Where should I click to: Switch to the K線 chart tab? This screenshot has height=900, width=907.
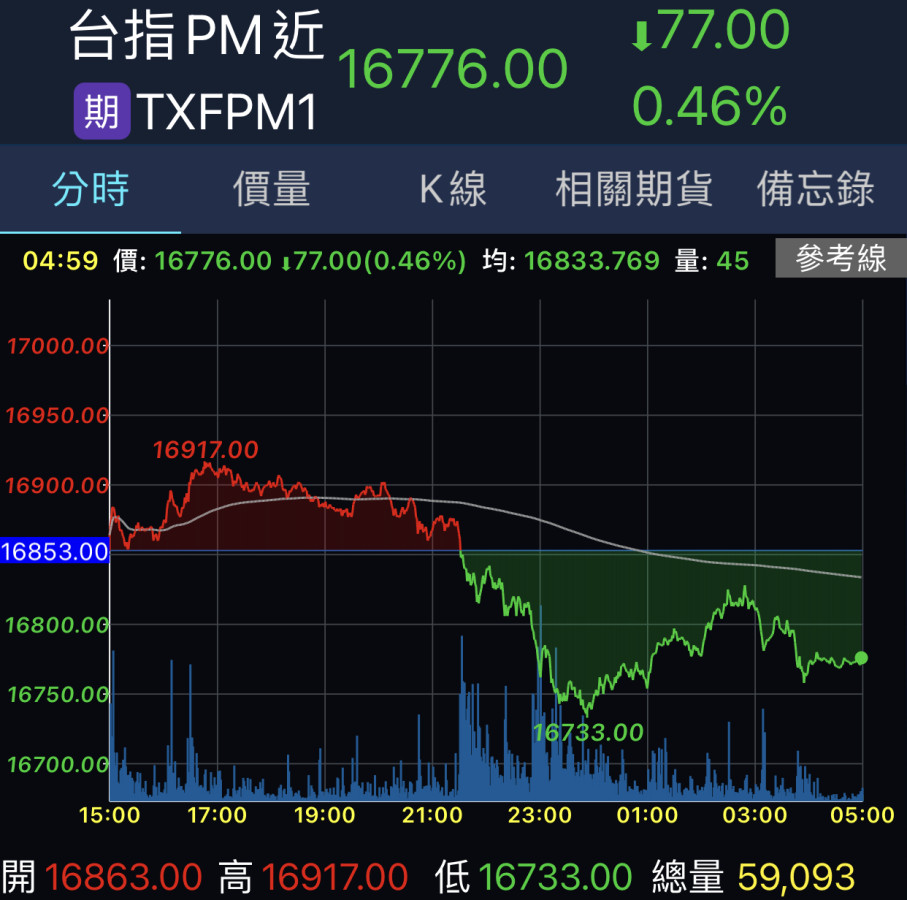click(x=453, y=189)
